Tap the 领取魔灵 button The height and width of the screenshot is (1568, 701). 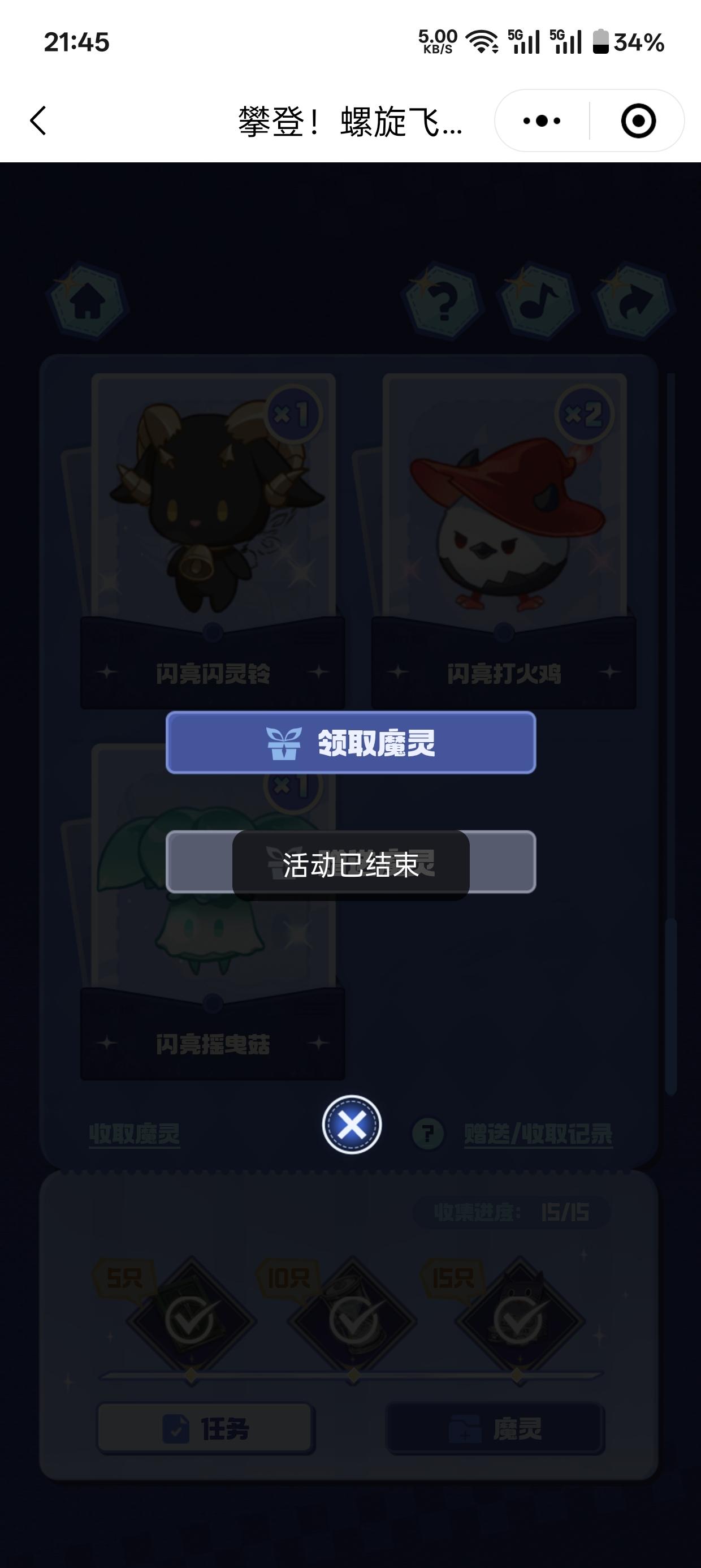350,742
